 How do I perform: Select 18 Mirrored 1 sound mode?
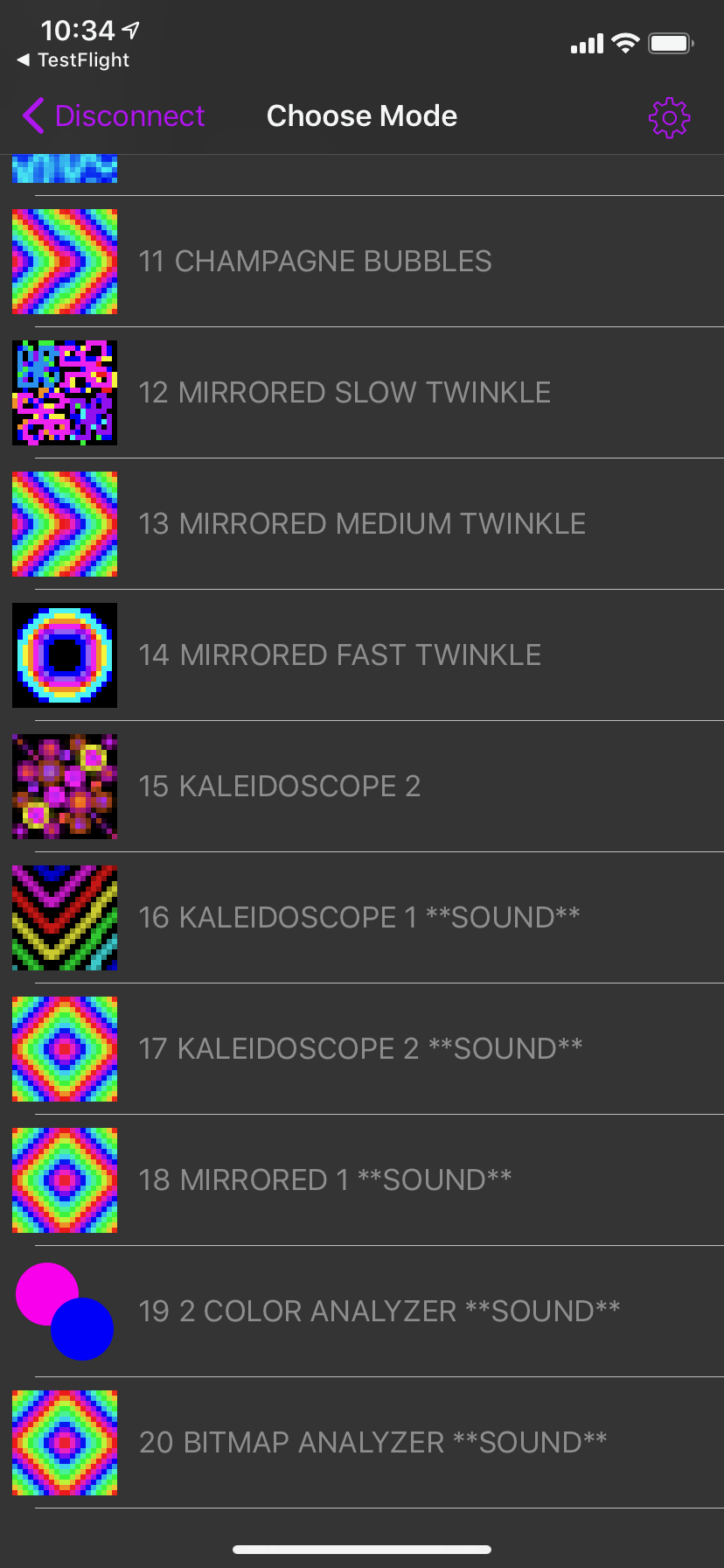(x=362, y=1180)
